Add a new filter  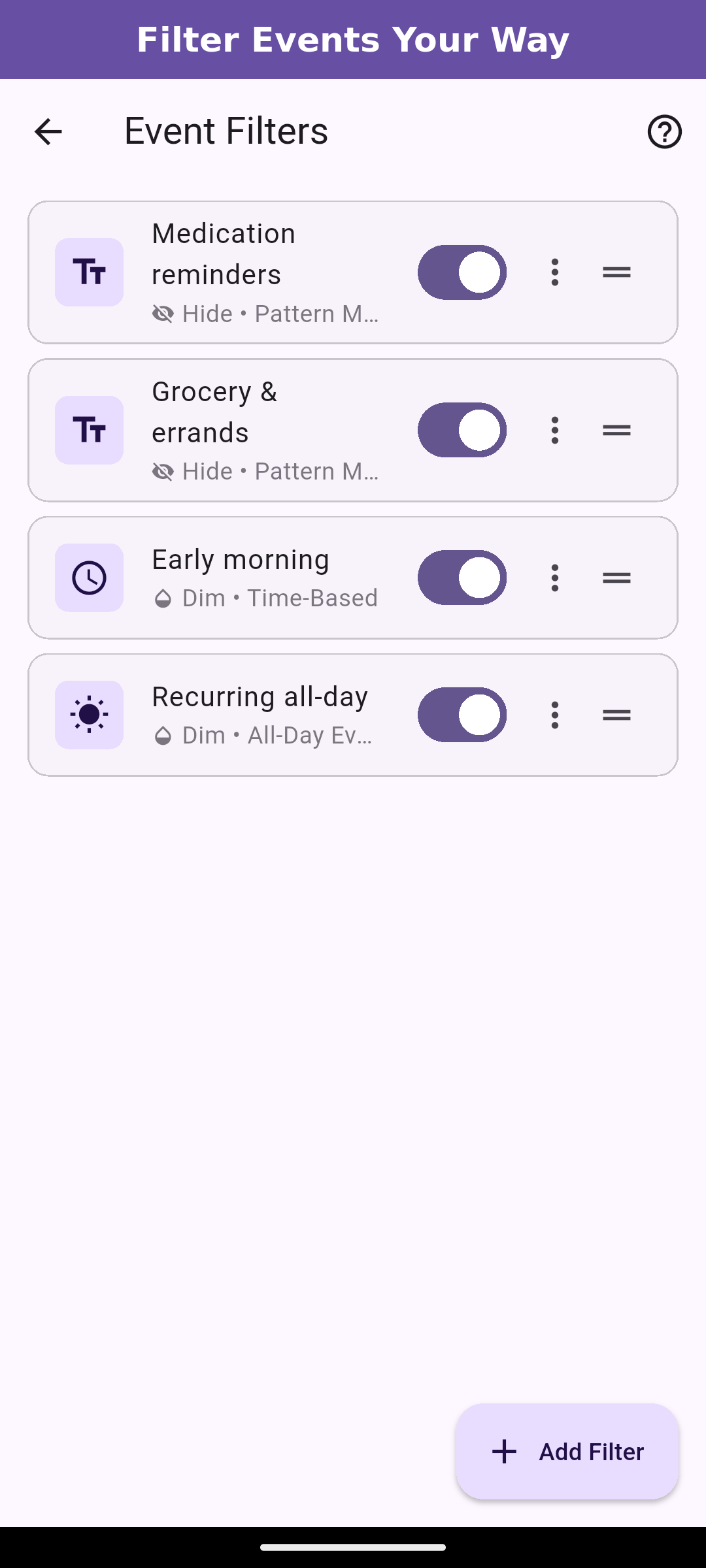pos(567,1452)
